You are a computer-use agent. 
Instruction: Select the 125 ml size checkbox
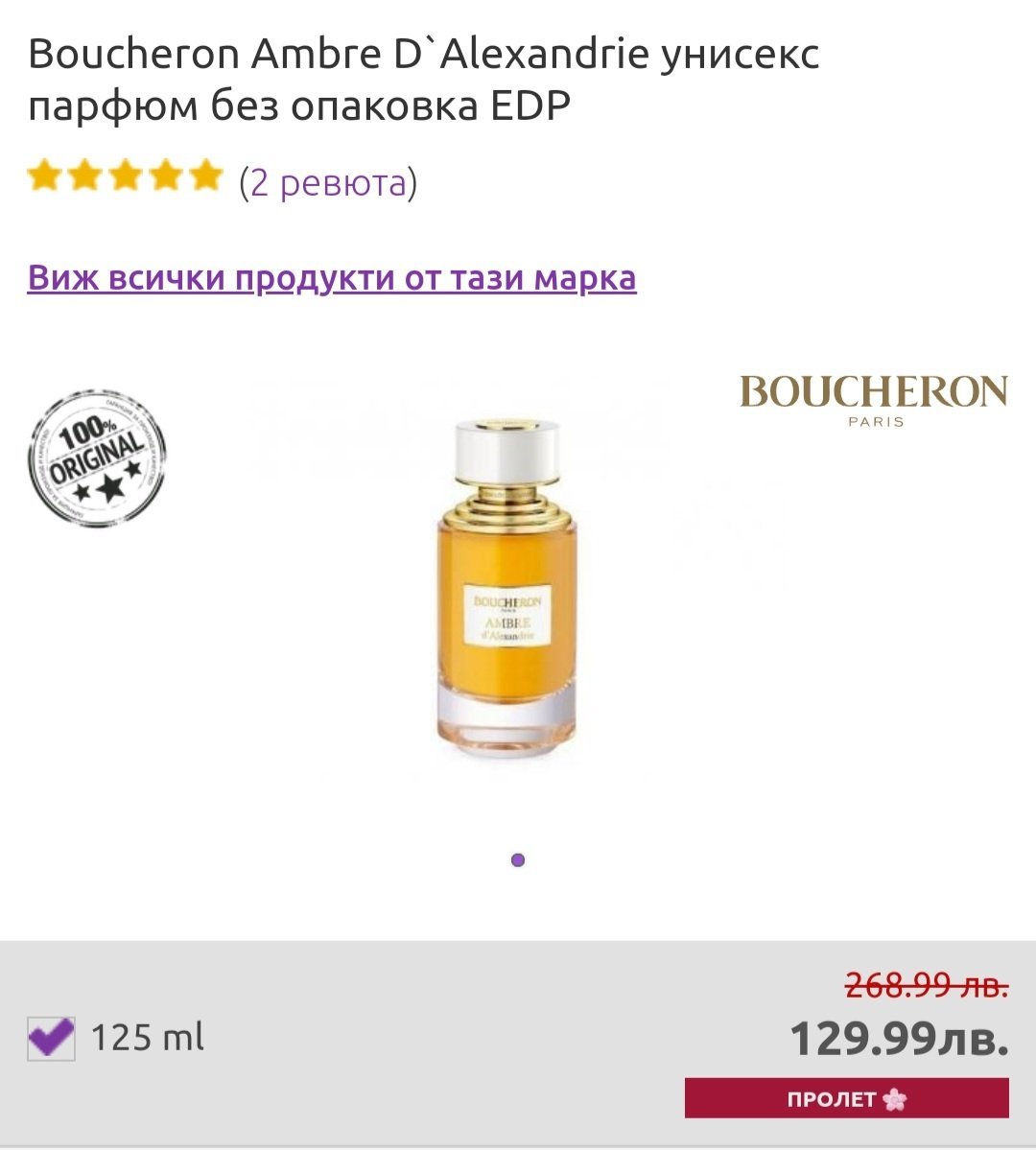tap(51, 1037)
